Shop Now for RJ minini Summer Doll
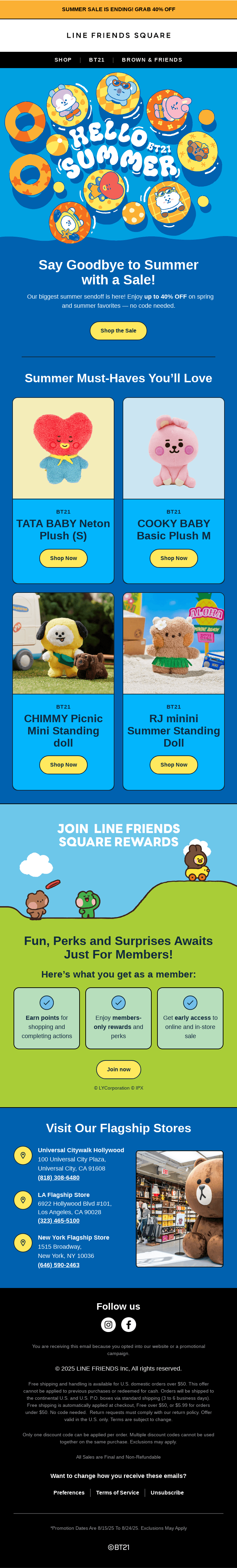Image resolution: width=237 pixels, height=1568 pixels. (174, 765)
